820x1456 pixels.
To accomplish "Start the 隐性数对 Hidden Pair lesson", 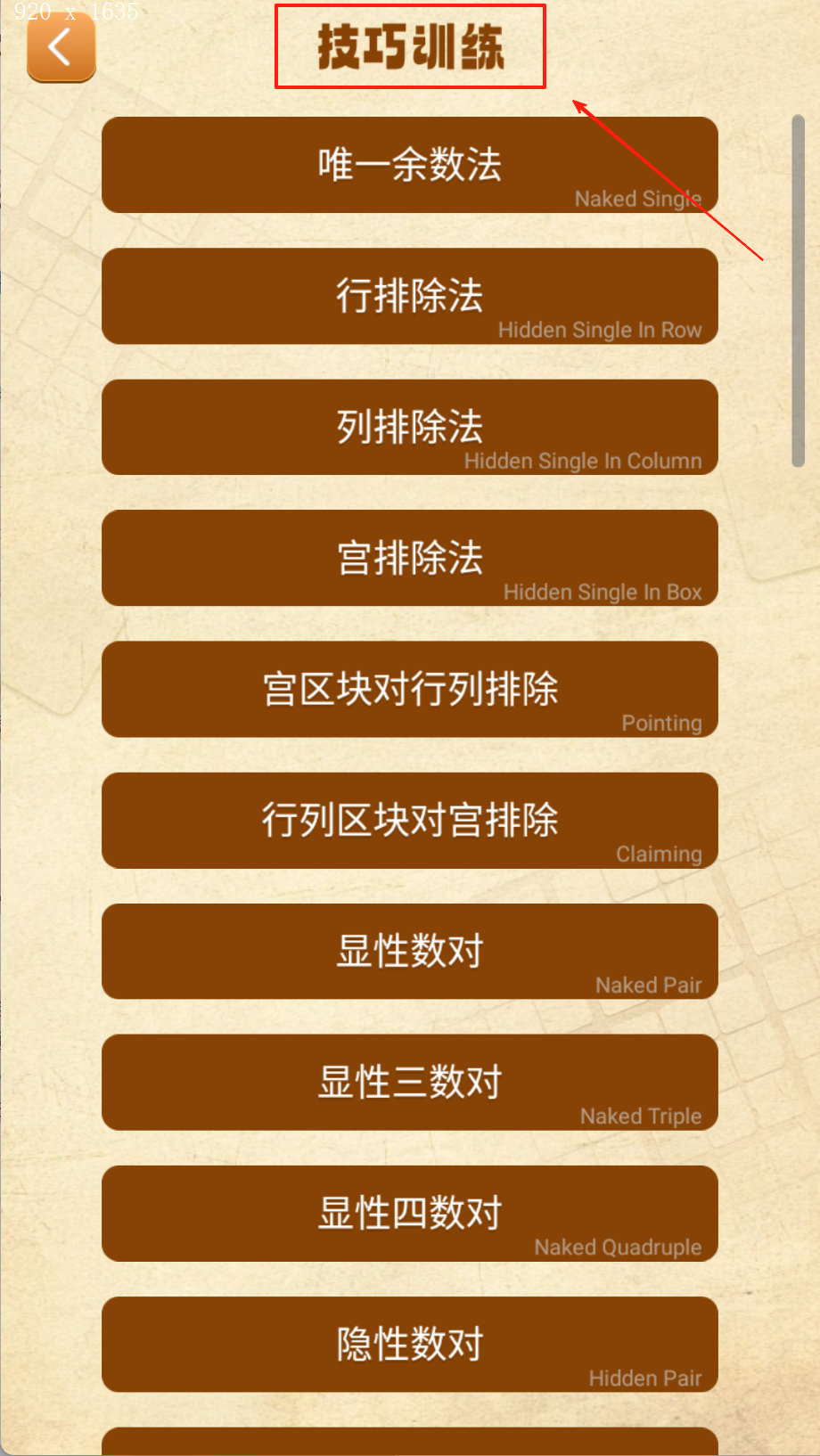I will coord(409,1345).
